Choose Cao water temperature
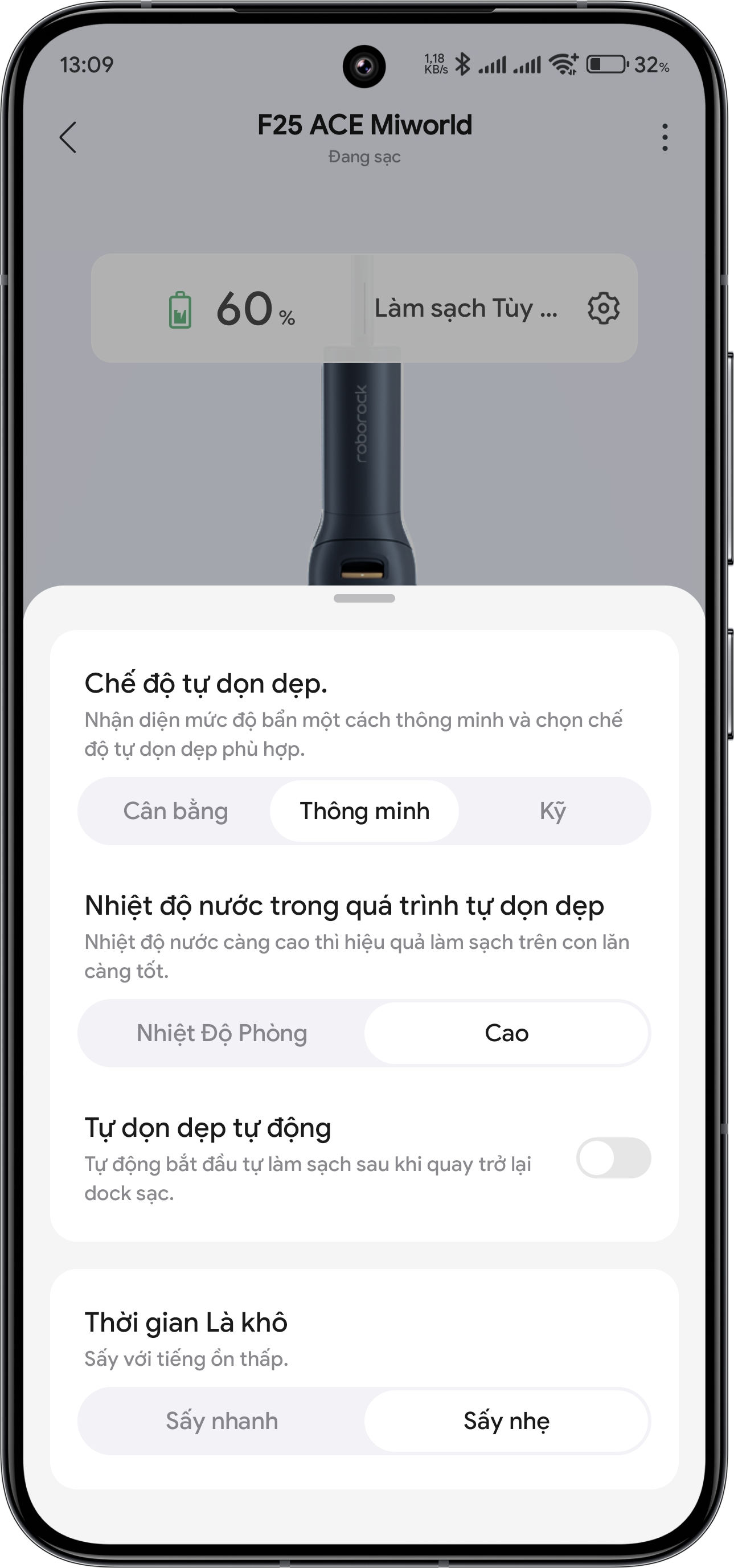Screen dimensions: 734x1568 (506, 1033)
